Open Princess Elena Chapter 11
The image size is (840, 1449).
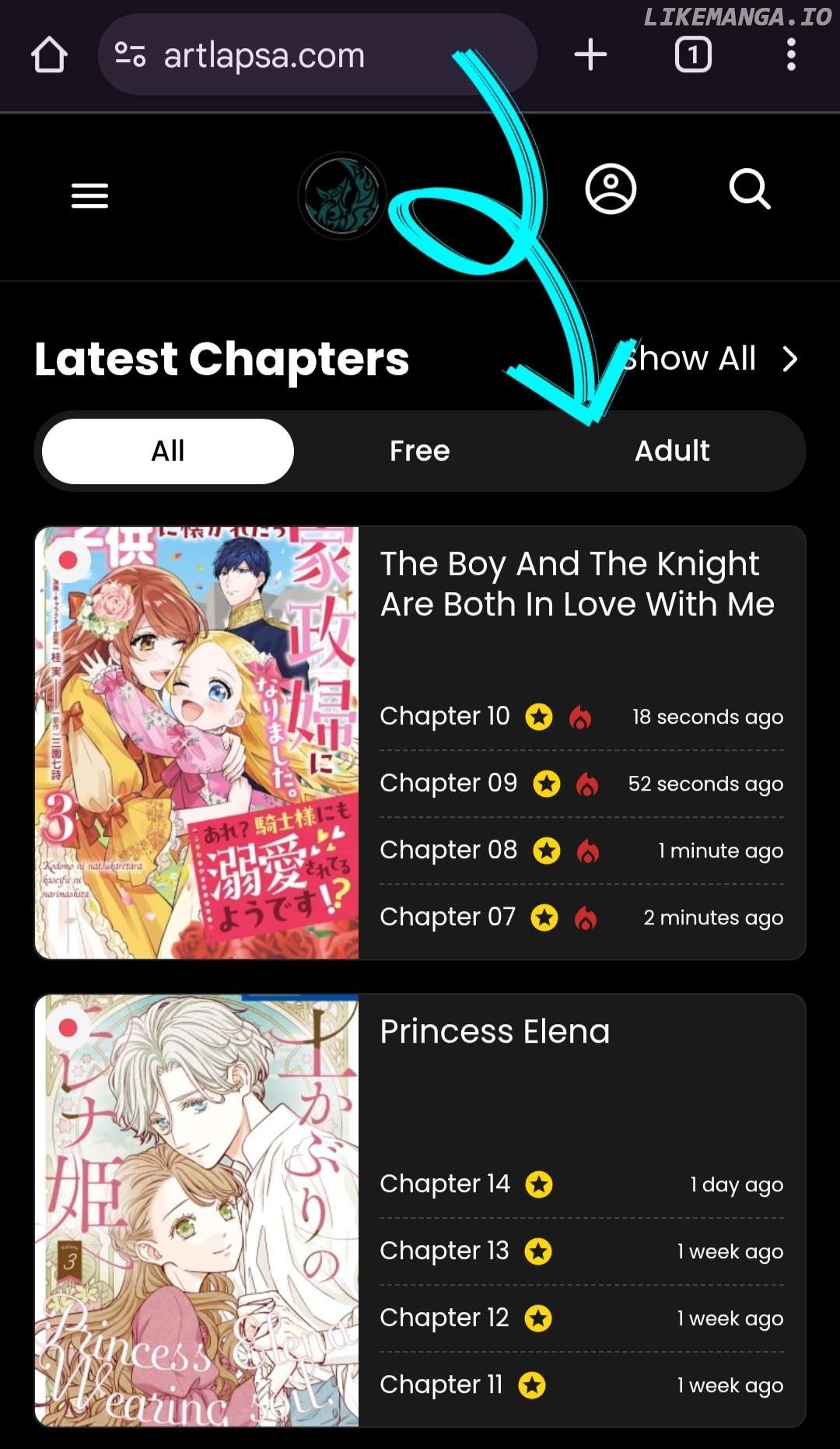click(441, 1384)
